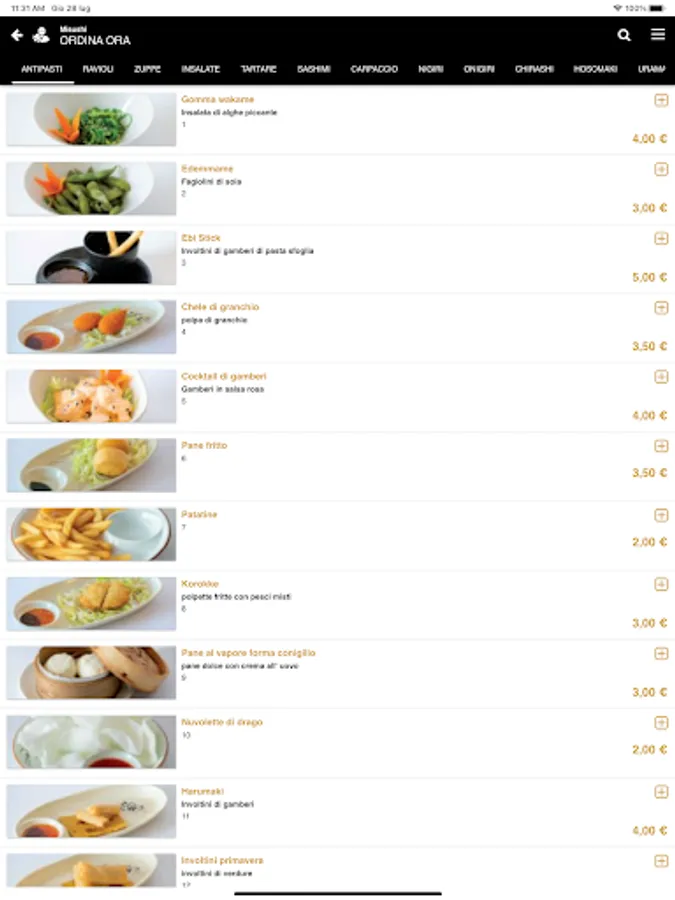675x900 pixels.
Task: Open the search magnifier
Action: [x=624, y=35]
